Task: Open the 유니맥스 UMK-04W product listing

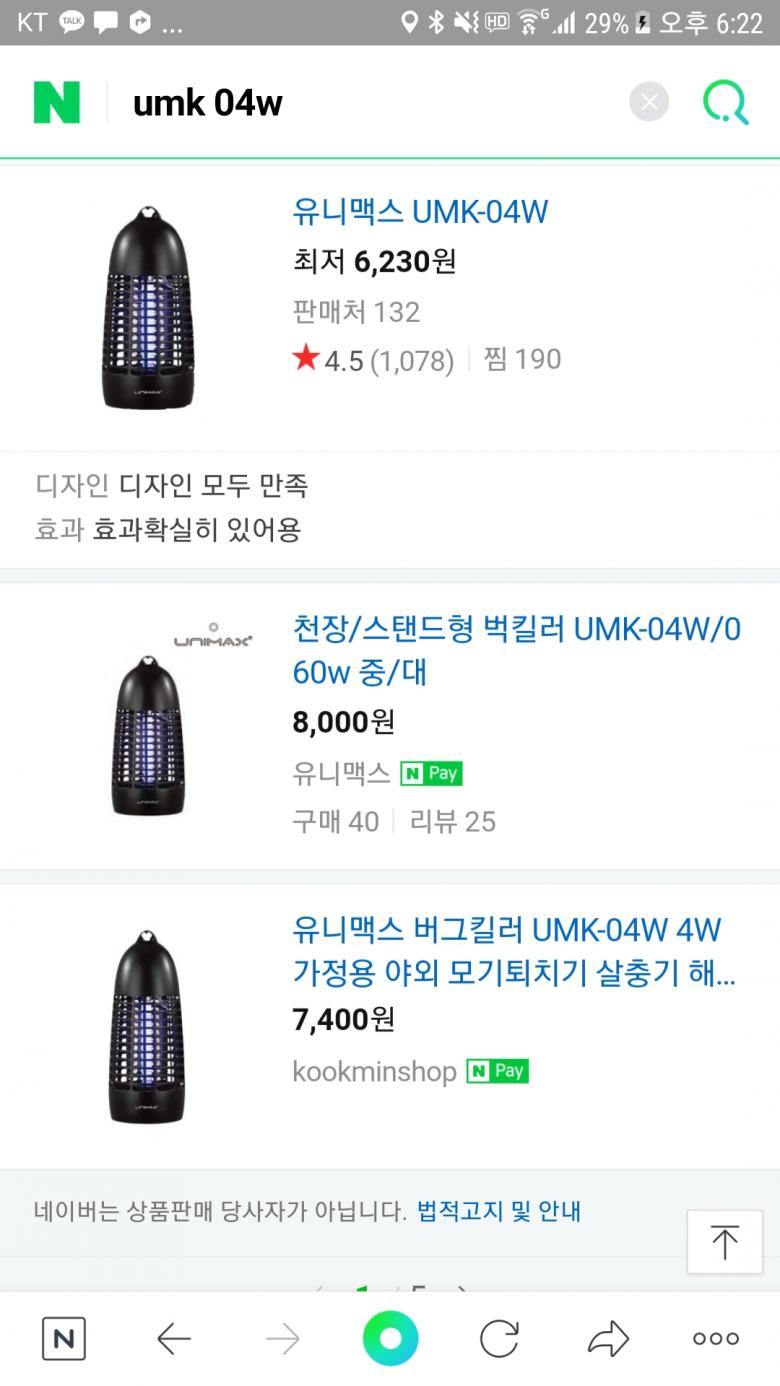Action: (x=420, y=212)
